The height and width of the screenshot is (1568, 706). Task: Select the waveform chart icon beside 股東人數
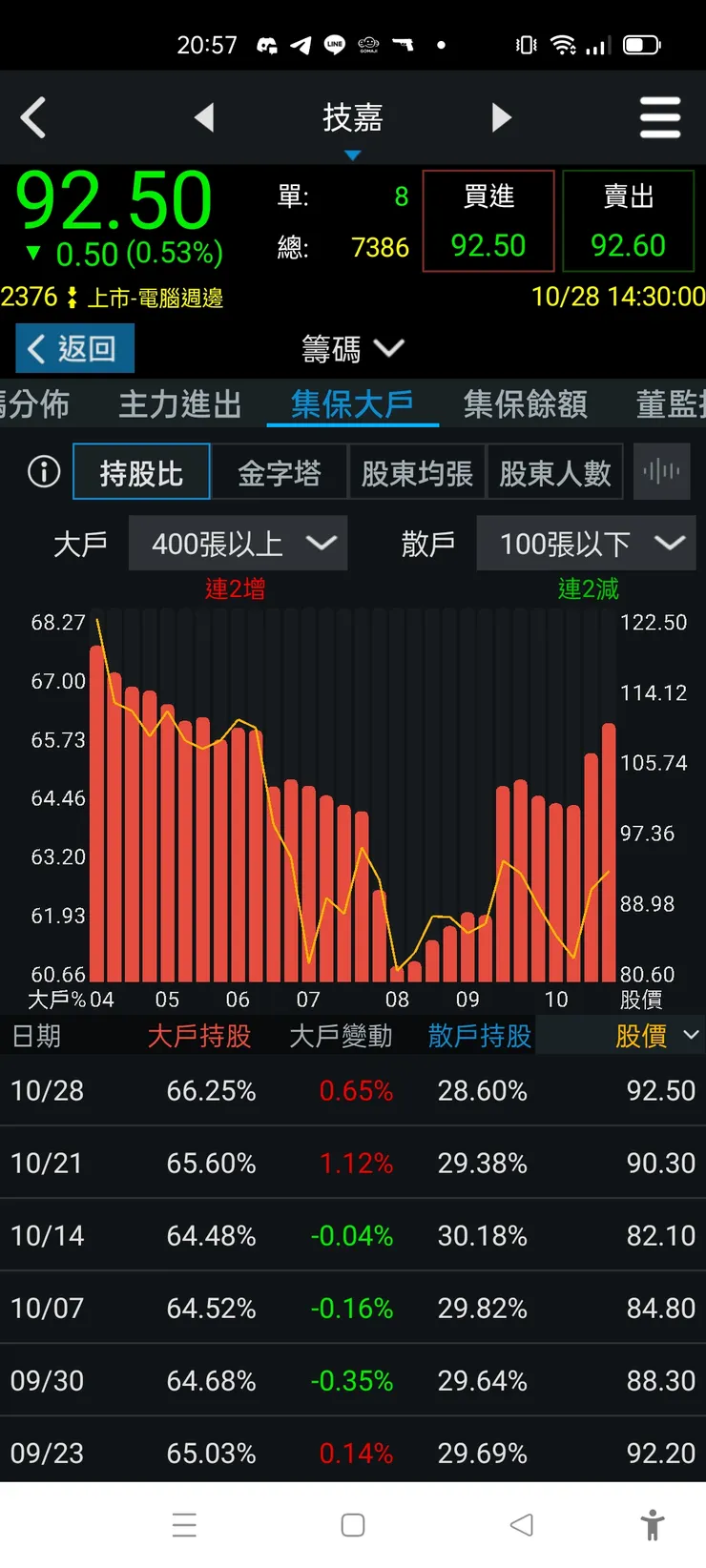coord(661,471)
